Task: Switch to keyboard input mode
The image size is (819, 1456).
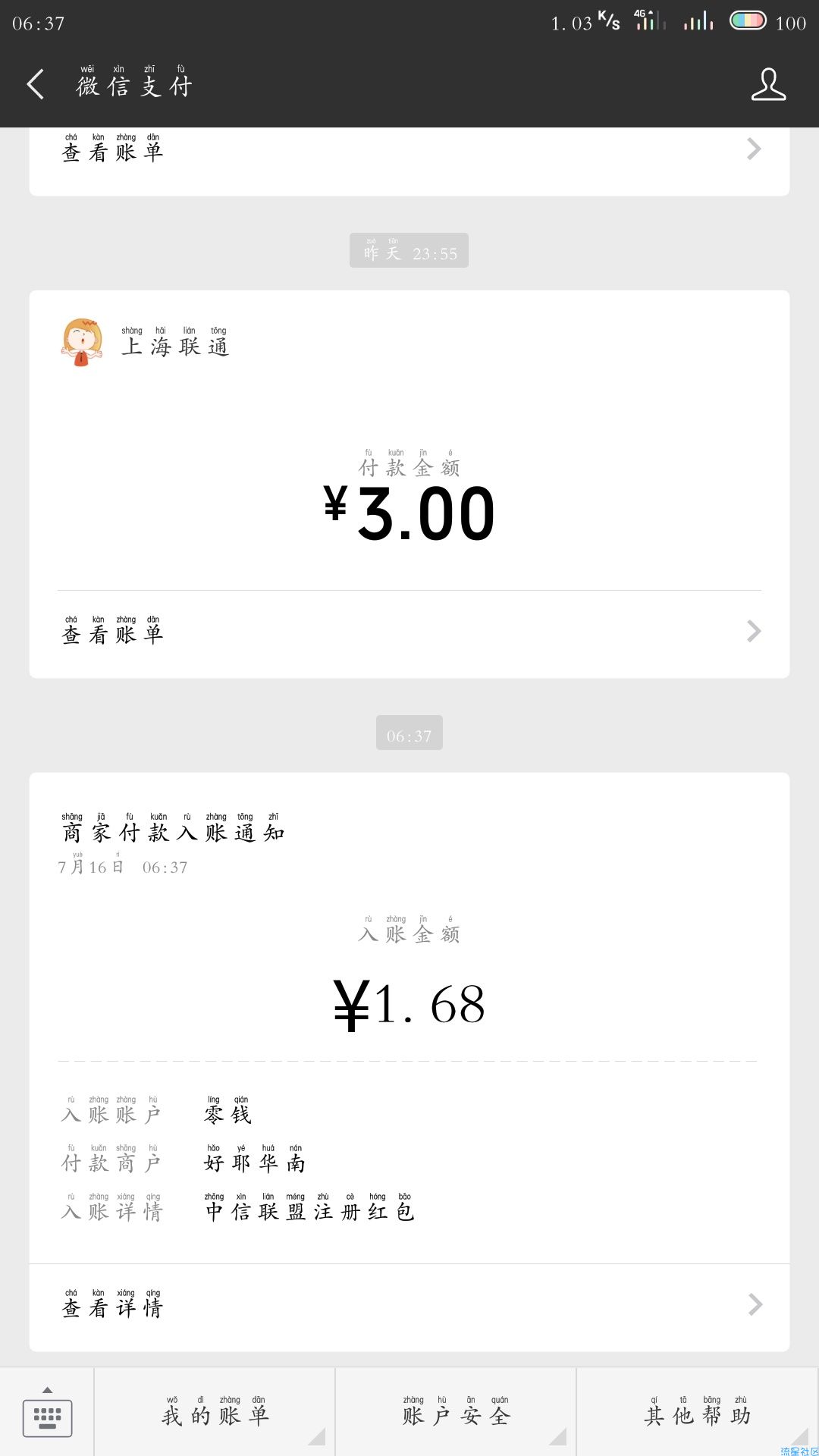Action: click(47, 1412)
